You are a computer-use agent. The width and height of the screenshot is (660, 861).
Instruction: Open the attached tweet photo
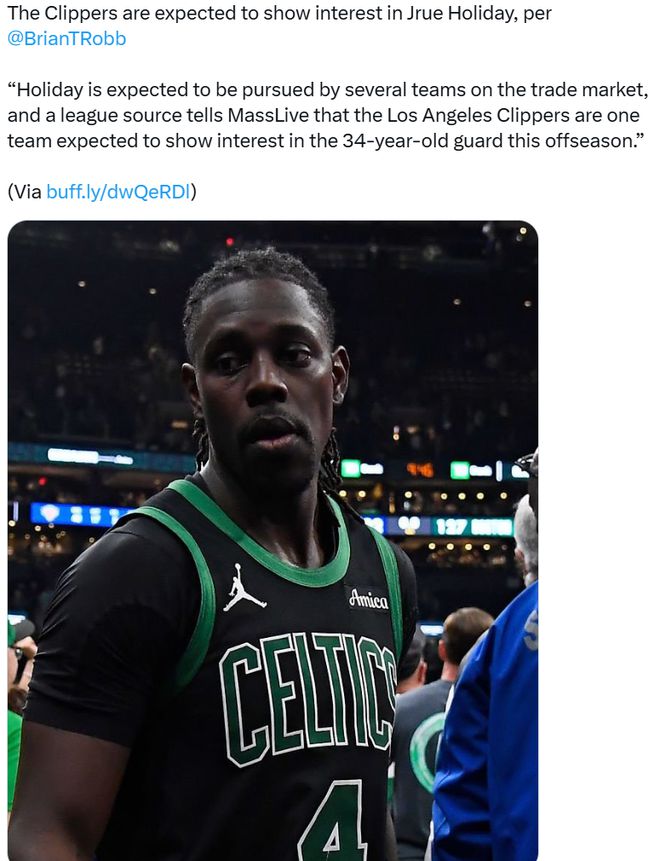pyautogui.click(x=272, y=540)
